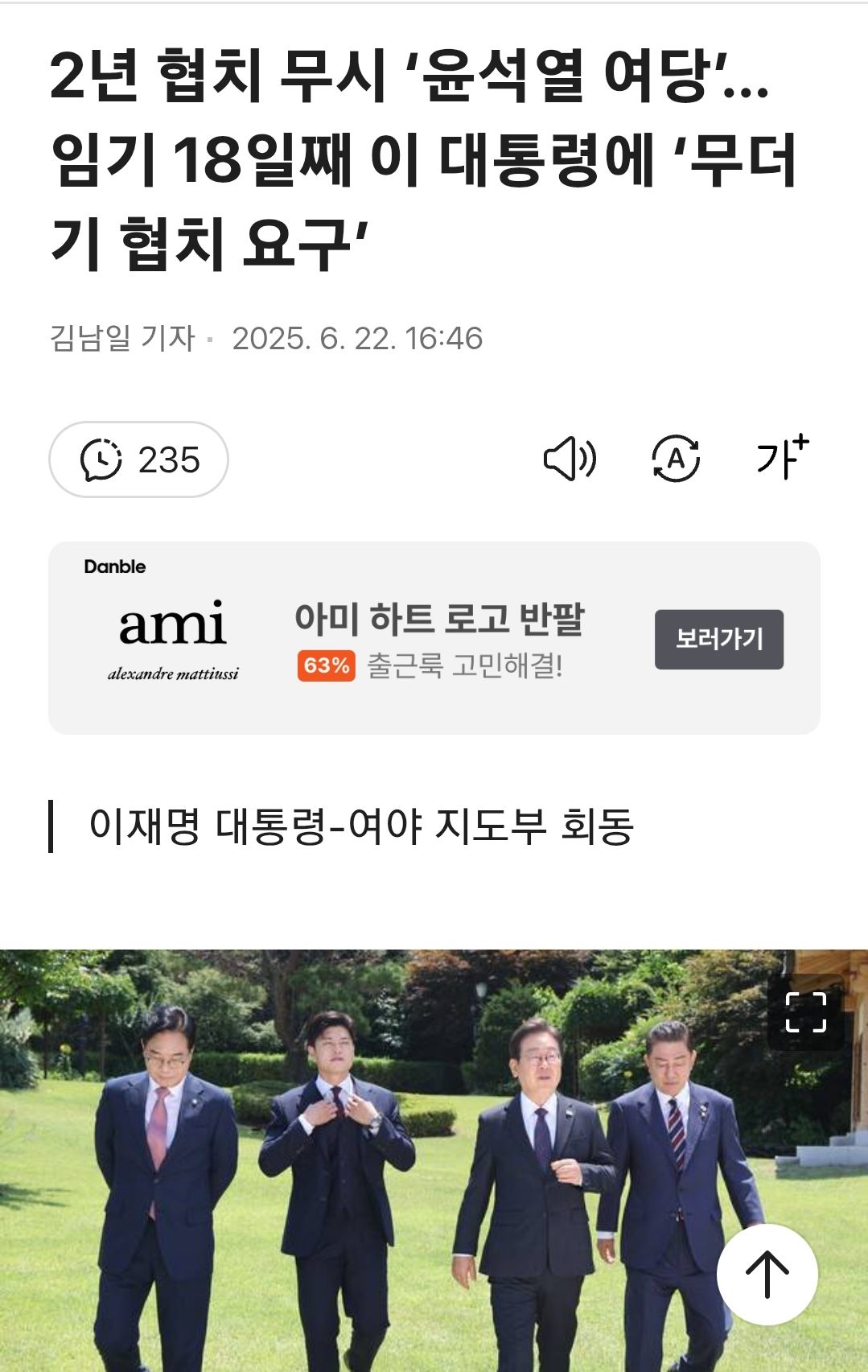Open the translate article icon

point(675,459)
